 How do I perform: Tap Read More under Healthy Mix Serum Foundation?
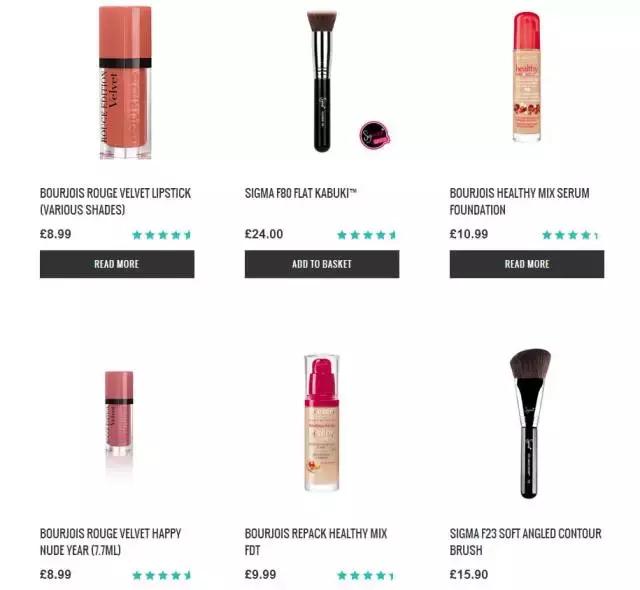pyautogui.click(x=526, y=264)
